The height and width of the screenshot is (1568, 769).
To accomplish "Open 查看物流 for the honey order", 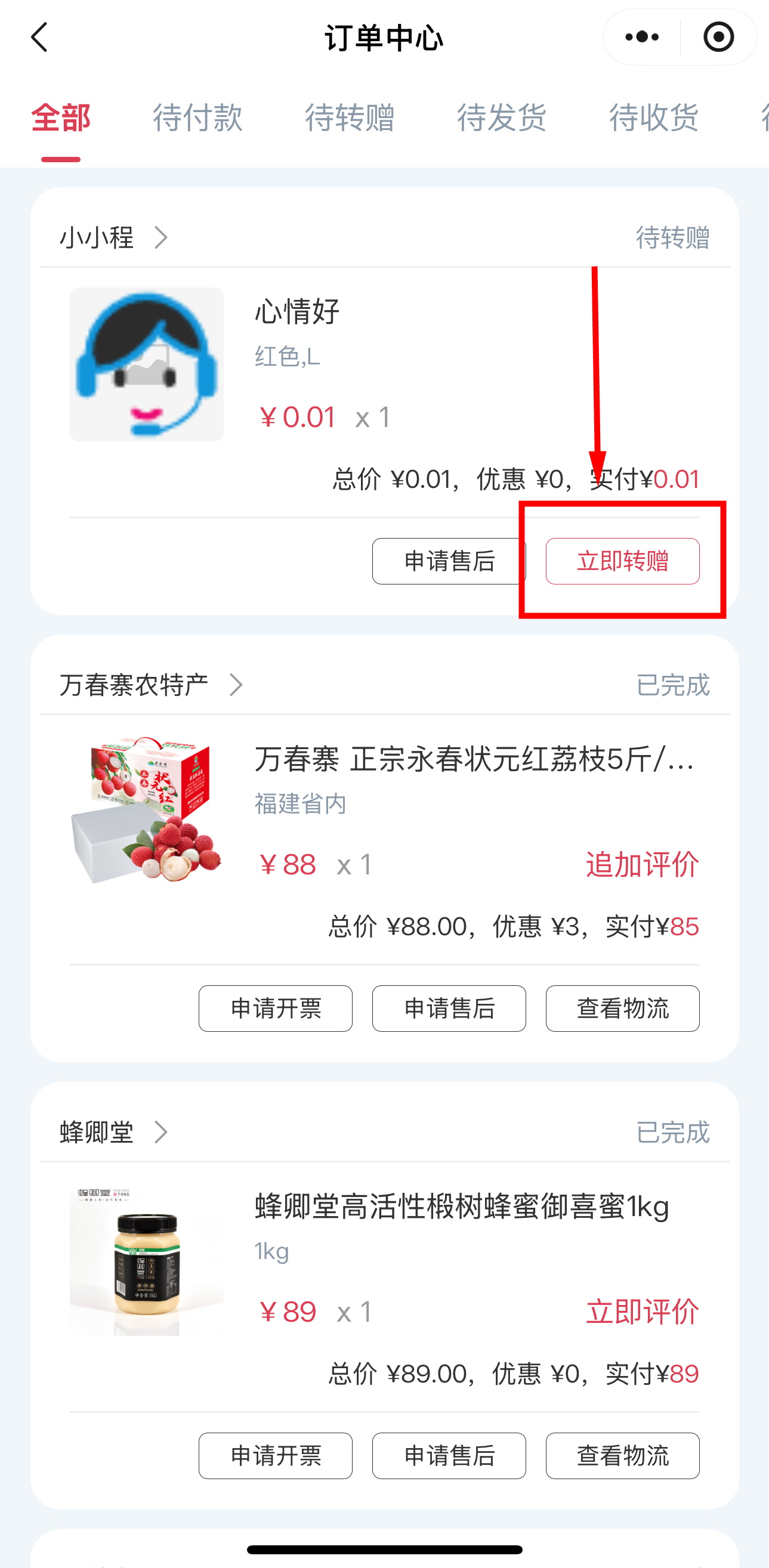I will pyautogui.click(x=623, y=1456).
